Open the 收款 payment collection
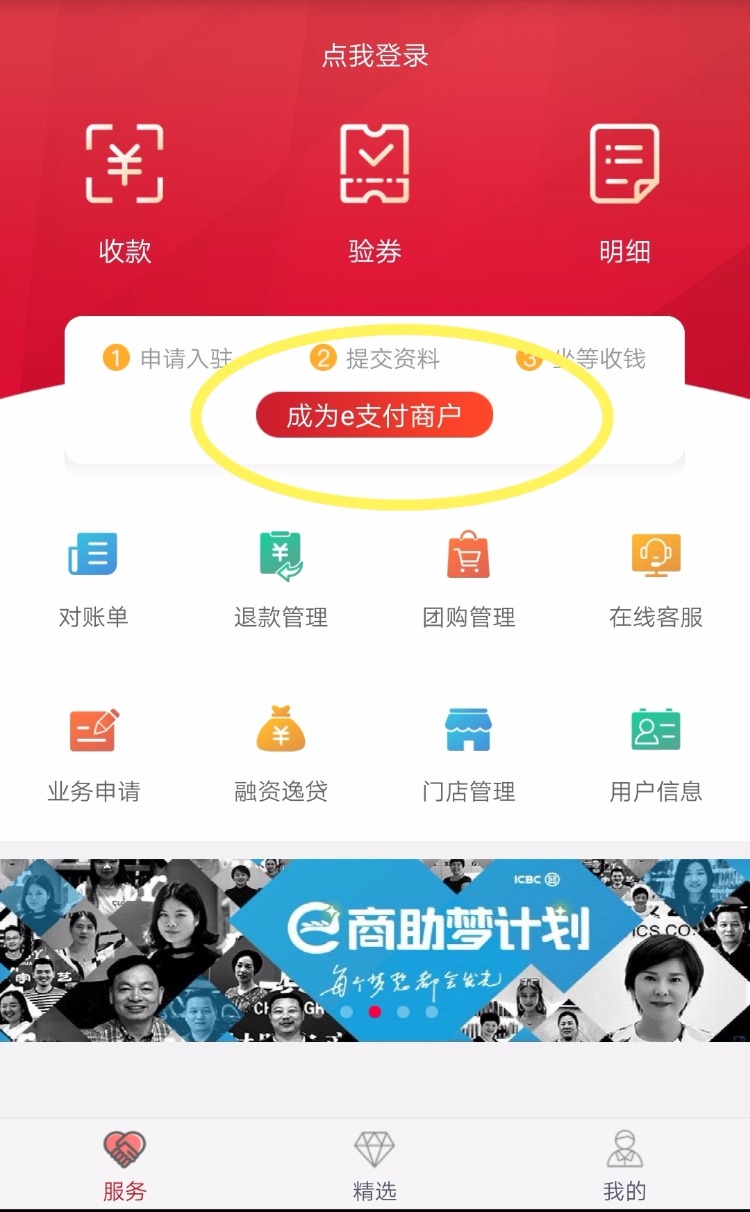This screenshot has width=750, height=1212. (125, 190)
